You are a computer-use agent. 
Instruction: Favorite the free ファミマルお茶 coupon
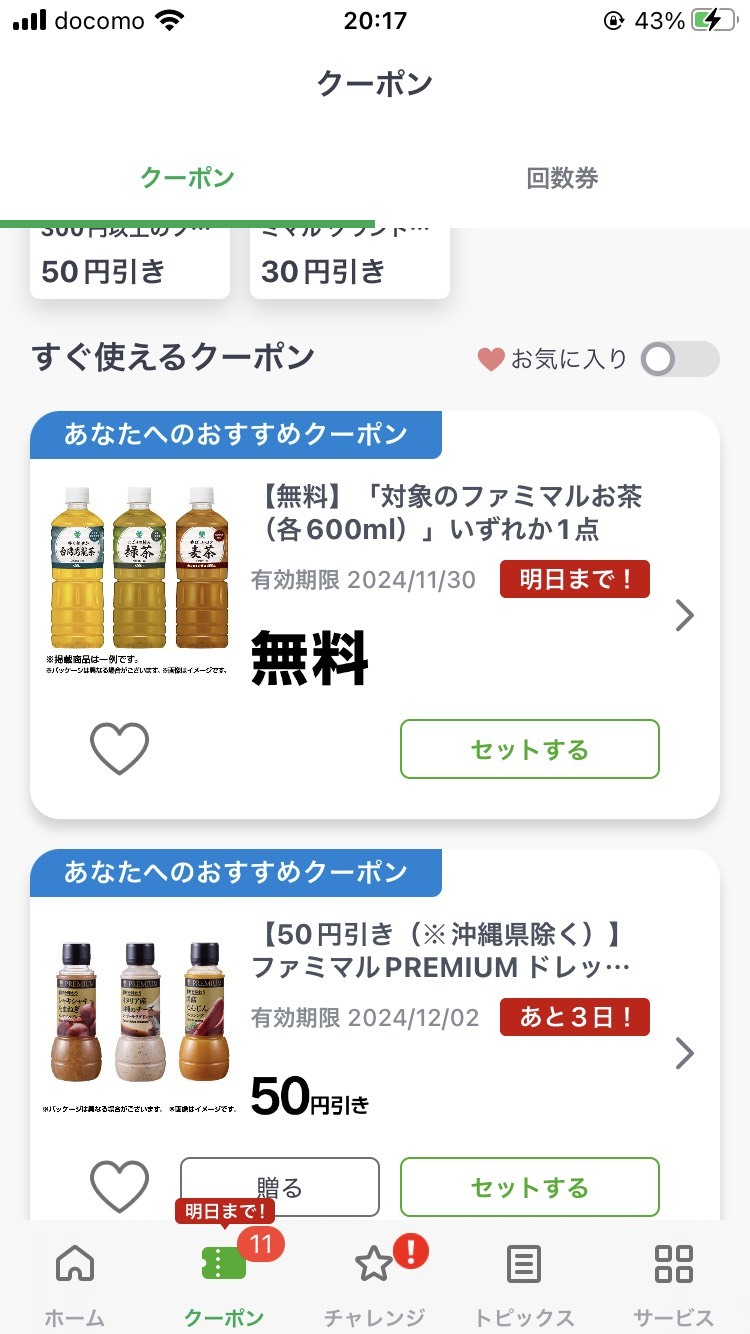click(x=119, y=748)
